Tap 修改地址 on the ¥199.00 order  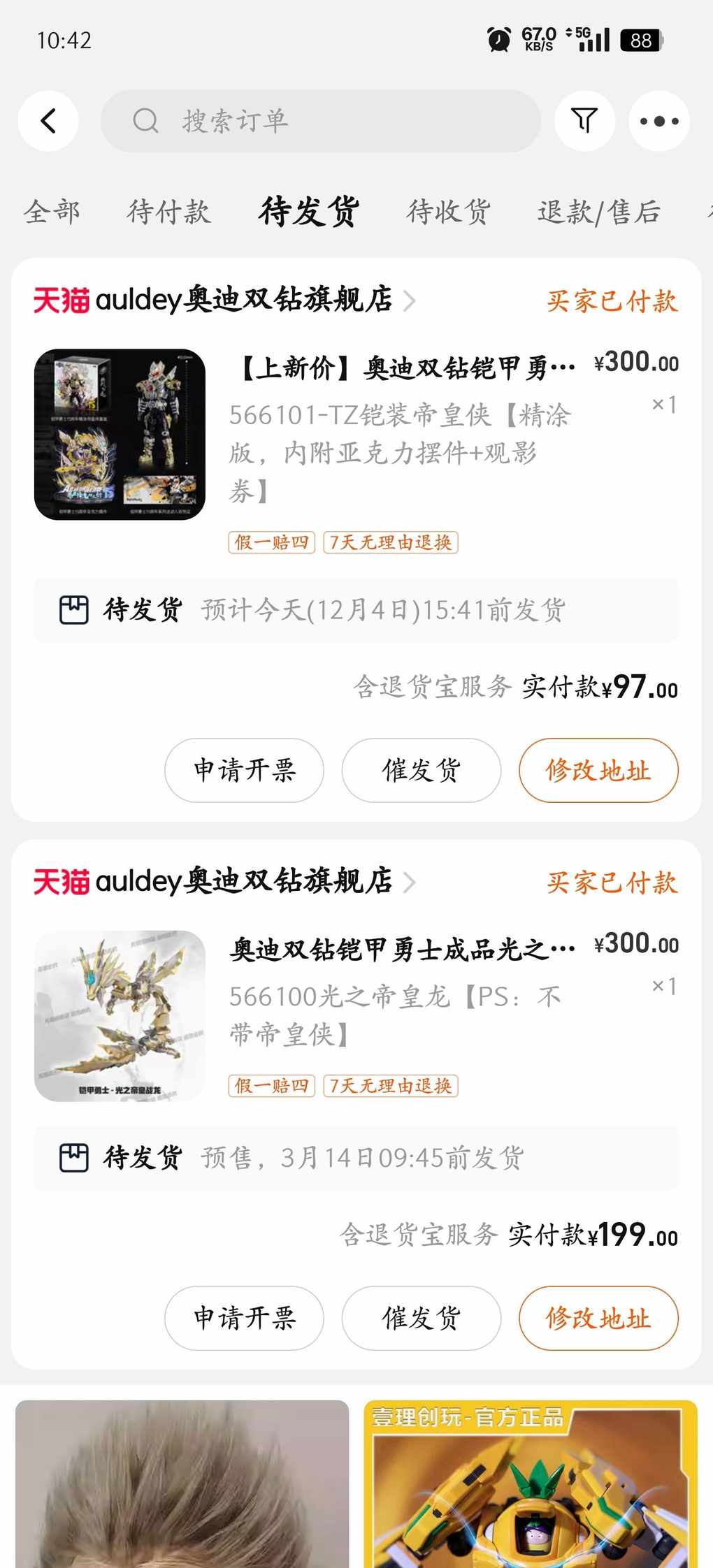tap(598, 1318)
